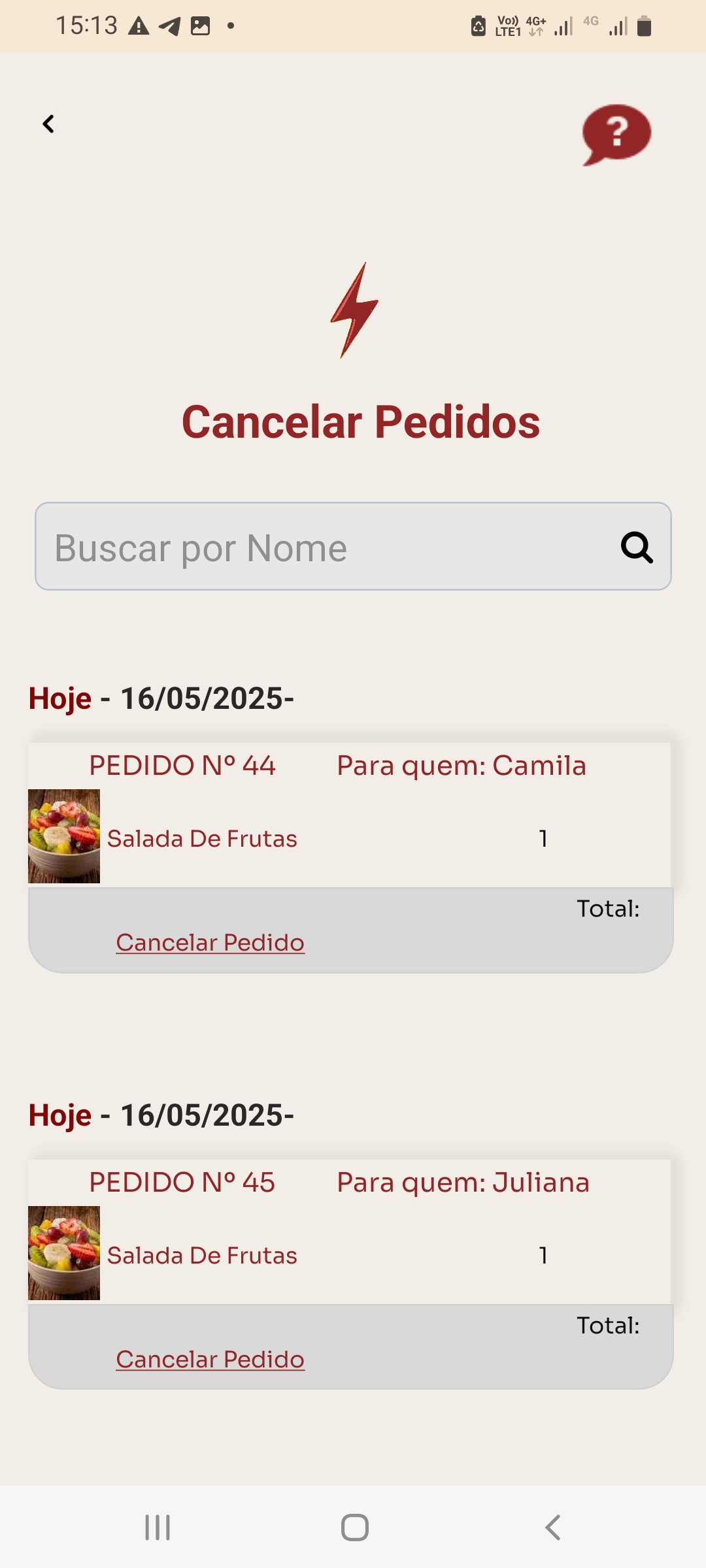Open recent apps from the navigation bar
The height and width of the screenshot is (1568, 706).
pos(156,1527)
